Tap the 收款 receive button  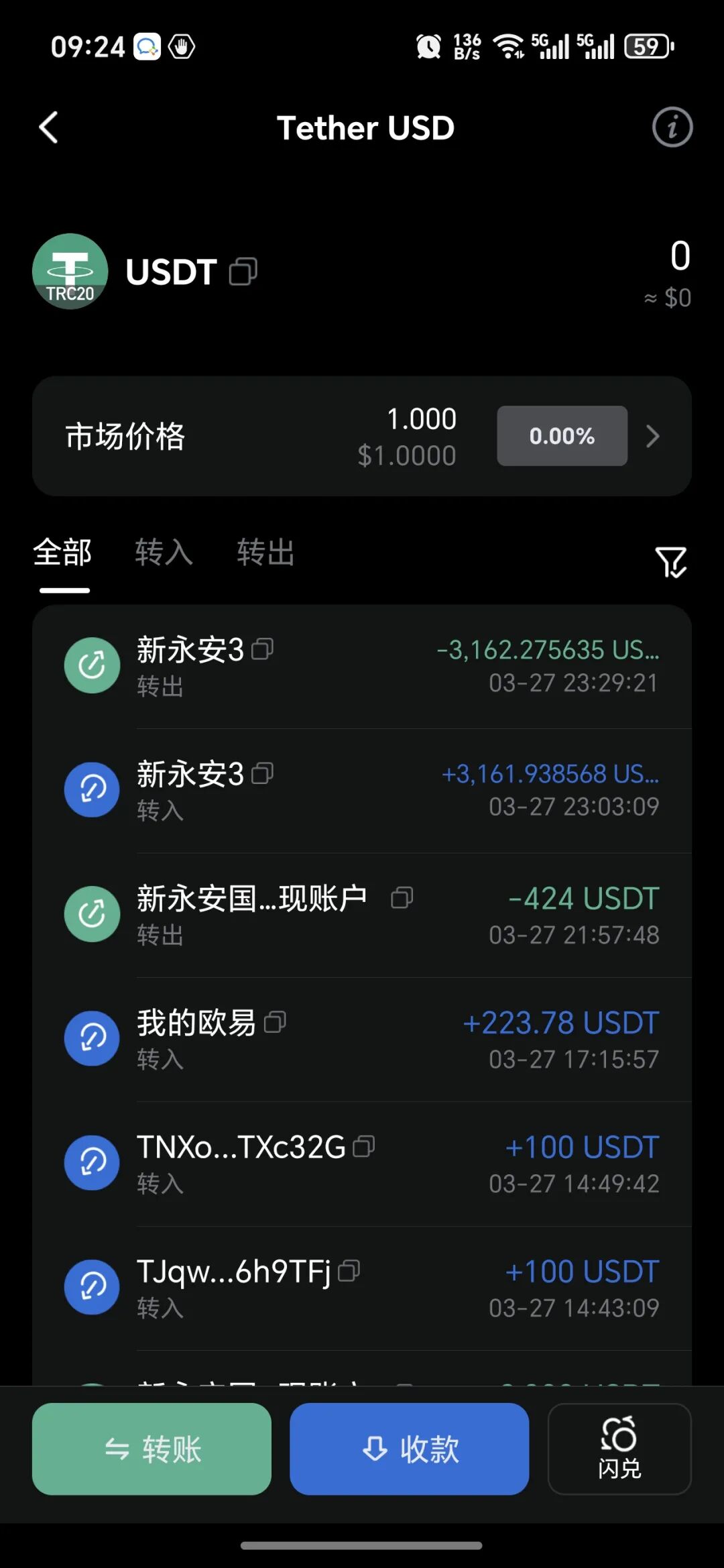409,1449
